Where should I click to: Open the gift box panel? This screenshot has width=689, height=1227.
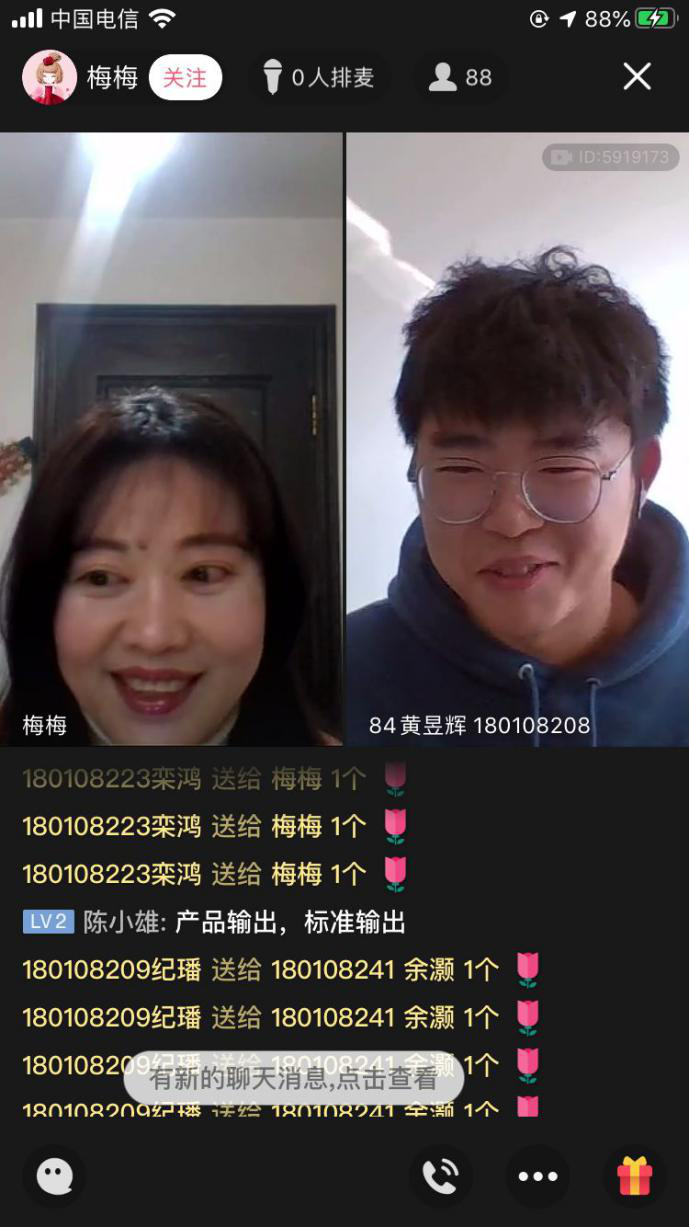pos(634,1176)
